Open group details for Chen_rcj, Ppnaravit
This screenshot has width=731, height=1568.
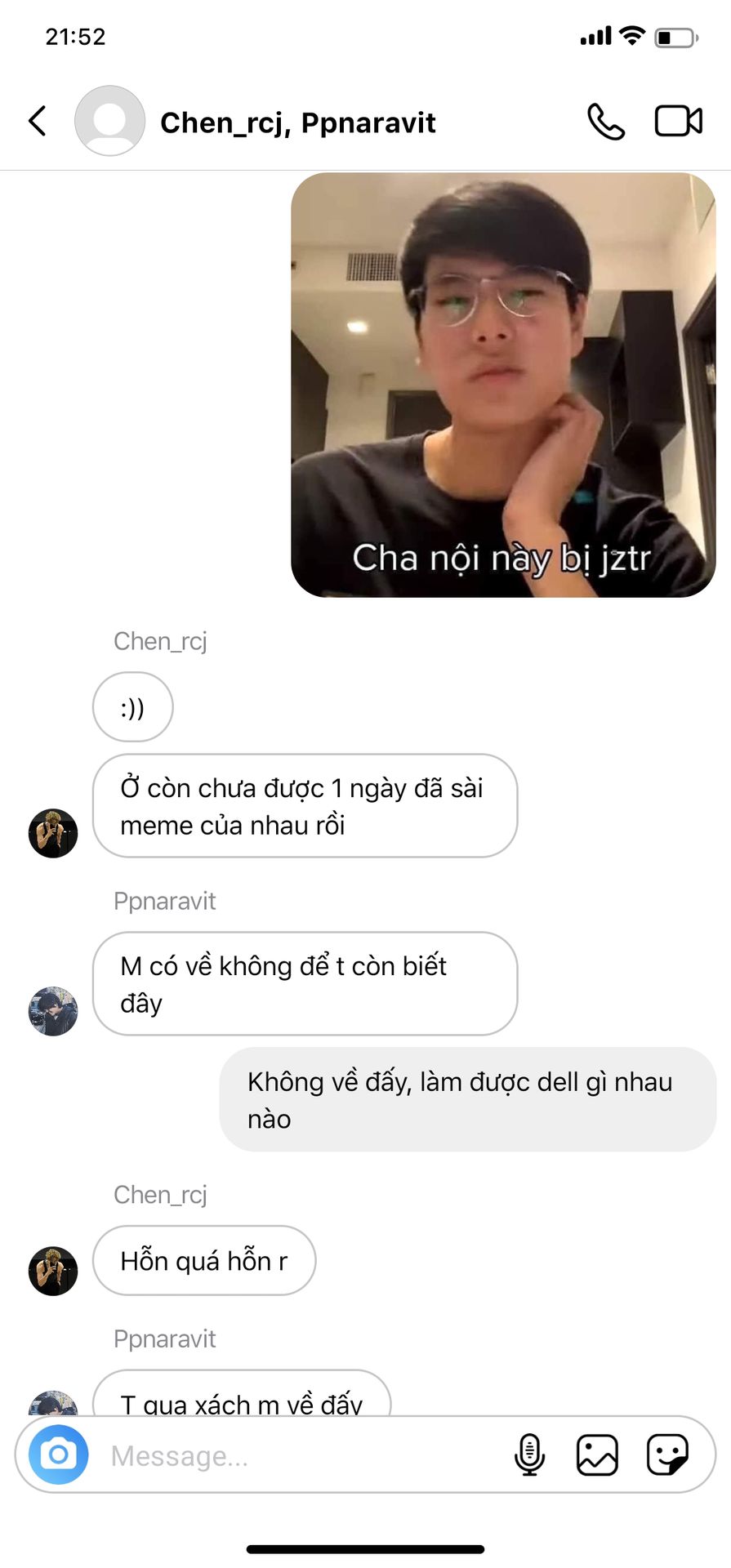tap(298, 122)
